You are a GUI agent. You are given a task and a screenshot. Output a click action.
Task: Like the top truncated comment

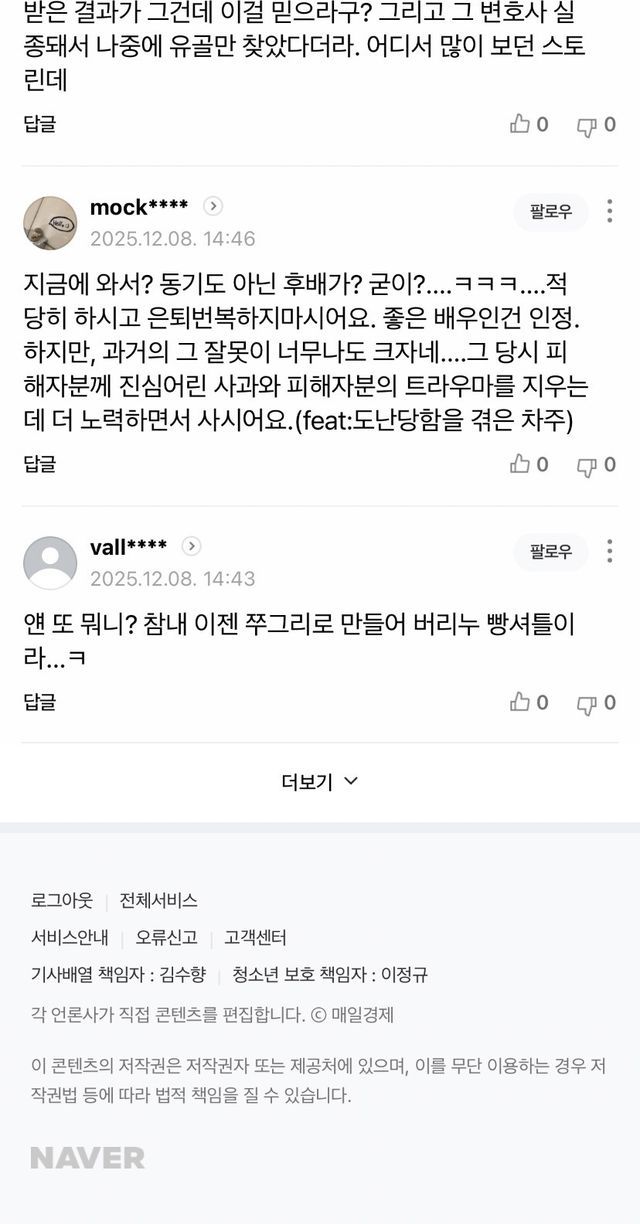[529, 124]
